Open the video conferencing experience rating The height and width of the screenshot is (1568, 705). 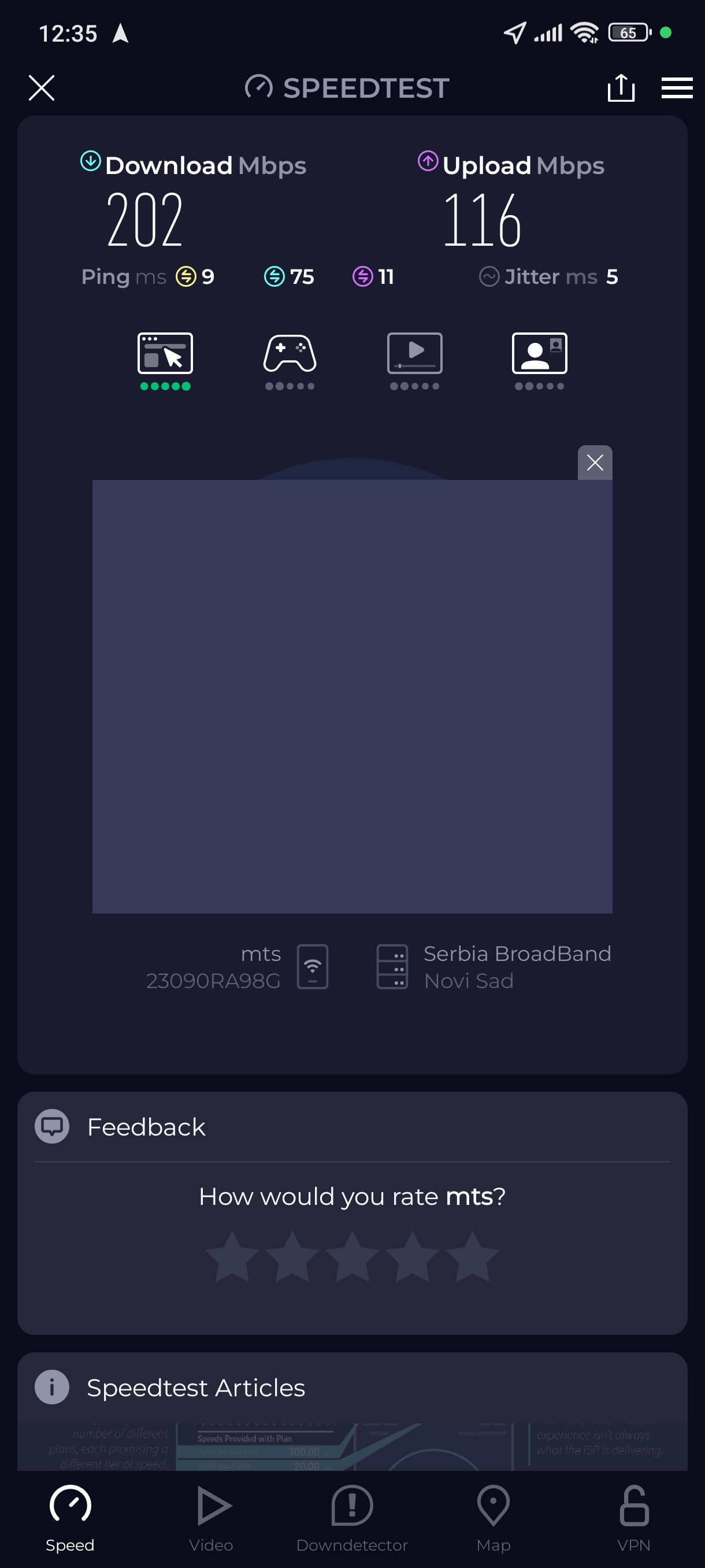point(539,360)
